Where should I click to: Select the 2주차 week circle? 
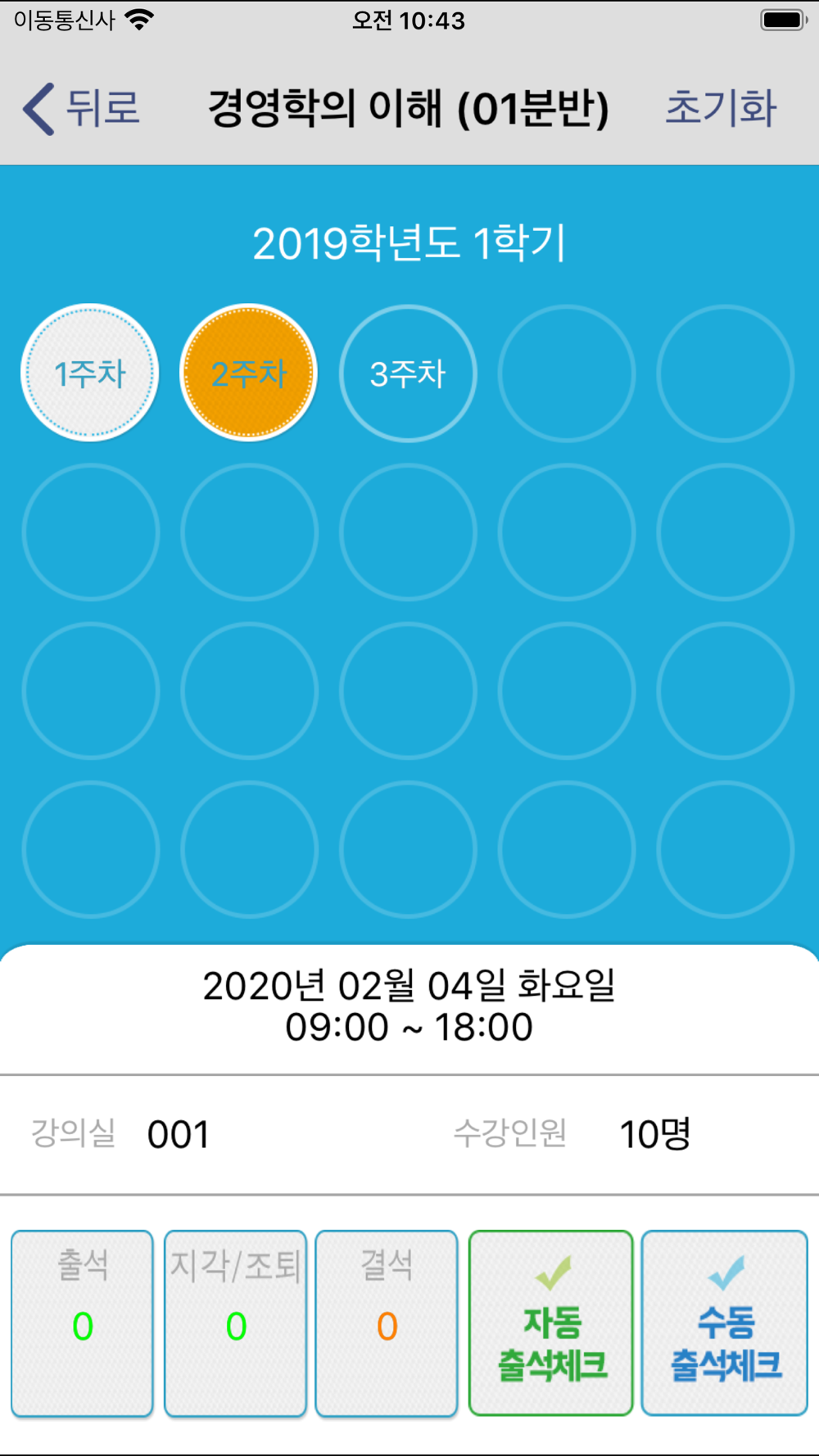pos(249,373)
